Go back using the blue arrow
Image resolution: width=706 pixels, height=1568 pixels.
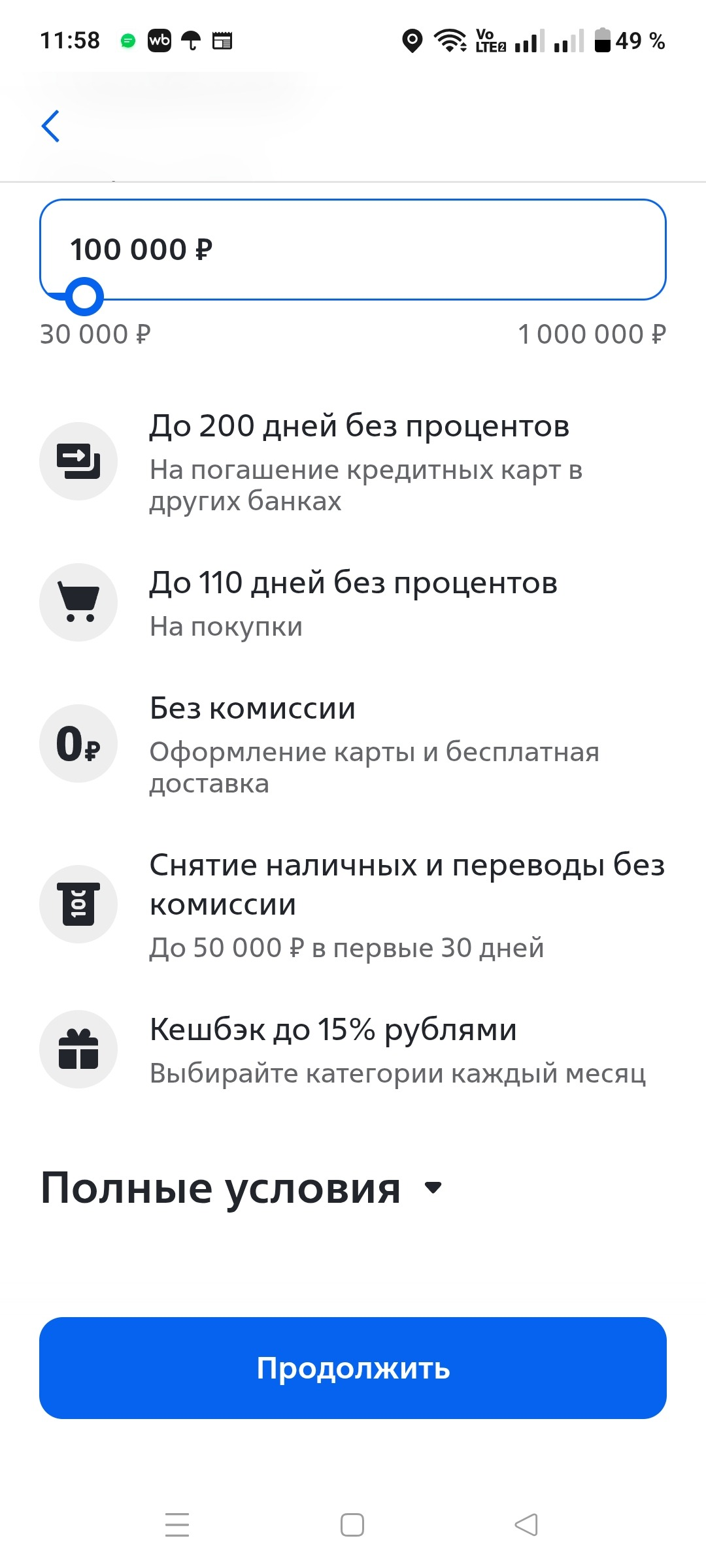pos(51,126)
